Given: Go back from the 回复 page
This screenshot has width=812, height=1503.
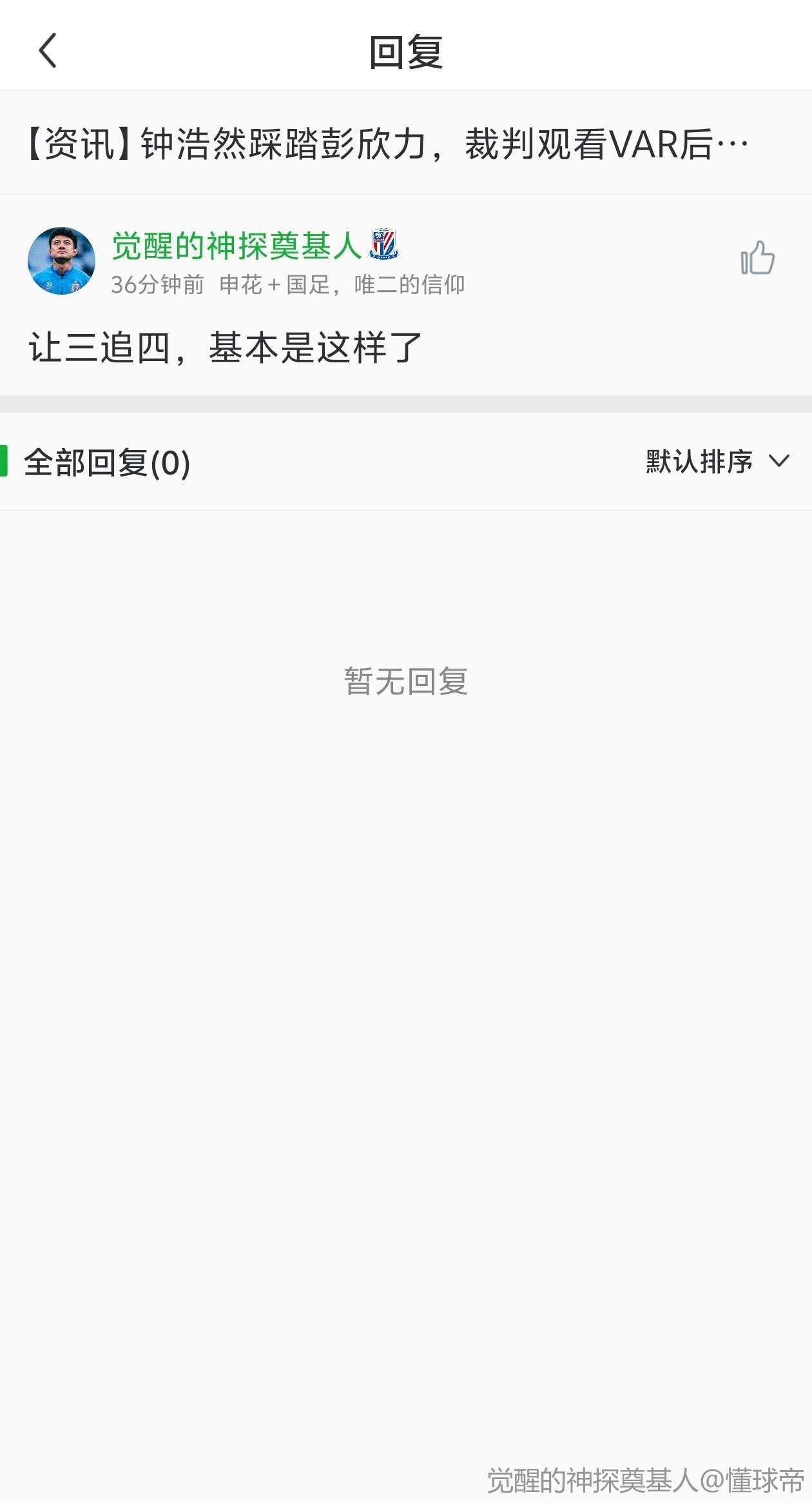Looking at the screenshot, I should tap(48, 50).
